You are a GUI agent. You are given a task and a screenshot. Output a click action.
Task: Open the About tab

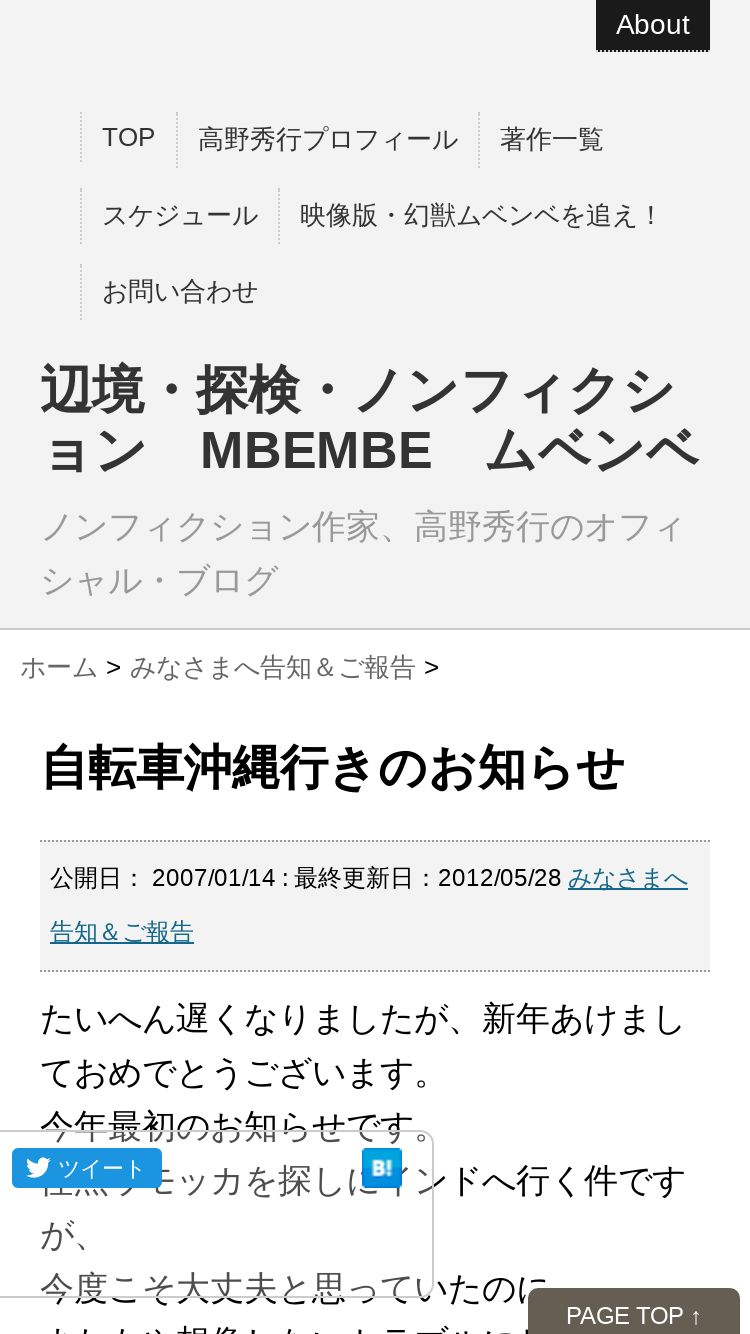point(652,25)
